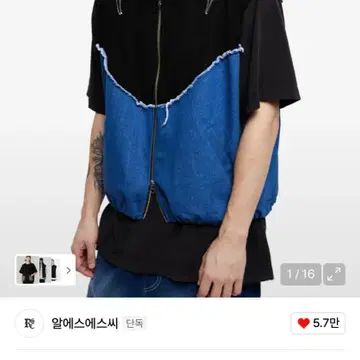The width and height of the screenshot is (360, 360).
Task: Like this product with the heart button
Action: [x=318, y=323]
